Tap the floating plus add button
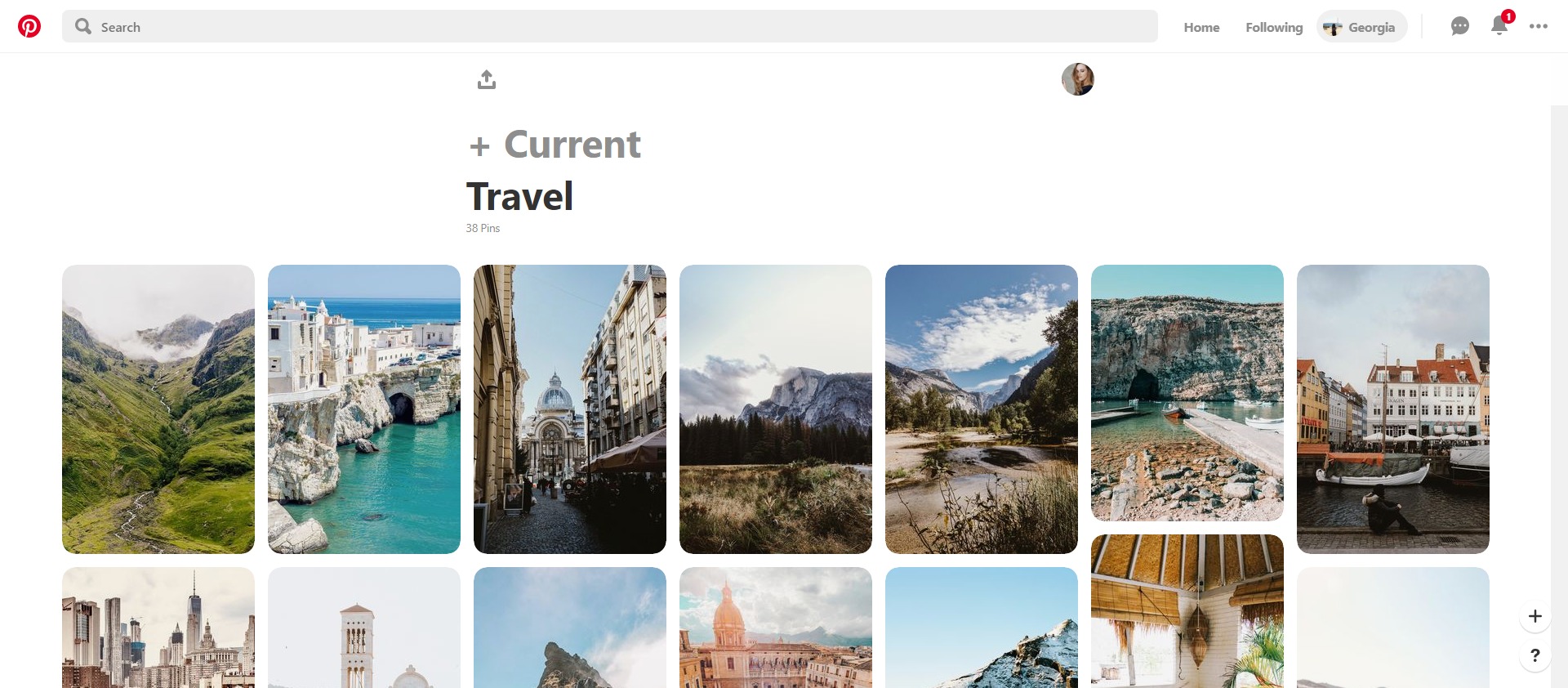 pos(1535,616)
